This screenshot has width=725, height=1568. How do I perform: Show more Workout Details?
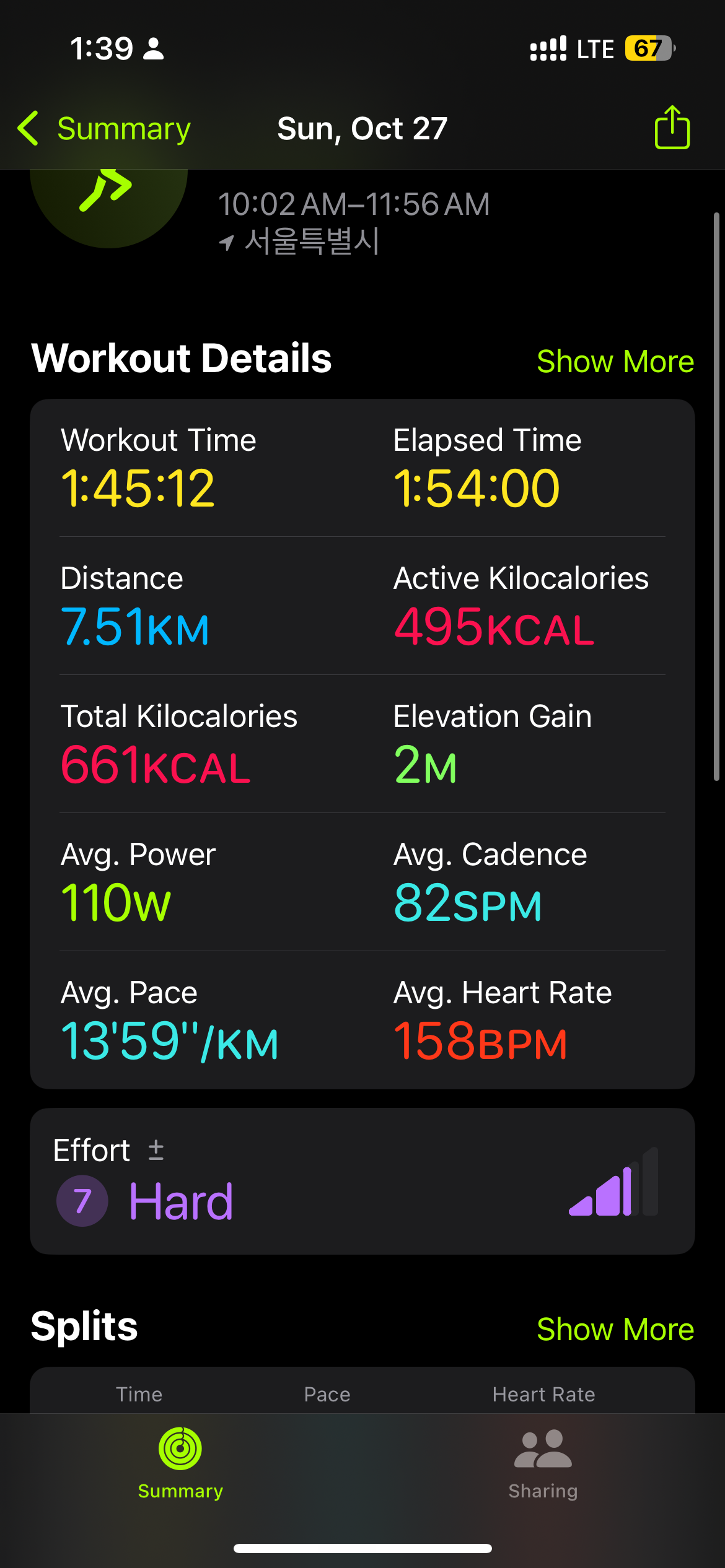[x=615, y=361]
